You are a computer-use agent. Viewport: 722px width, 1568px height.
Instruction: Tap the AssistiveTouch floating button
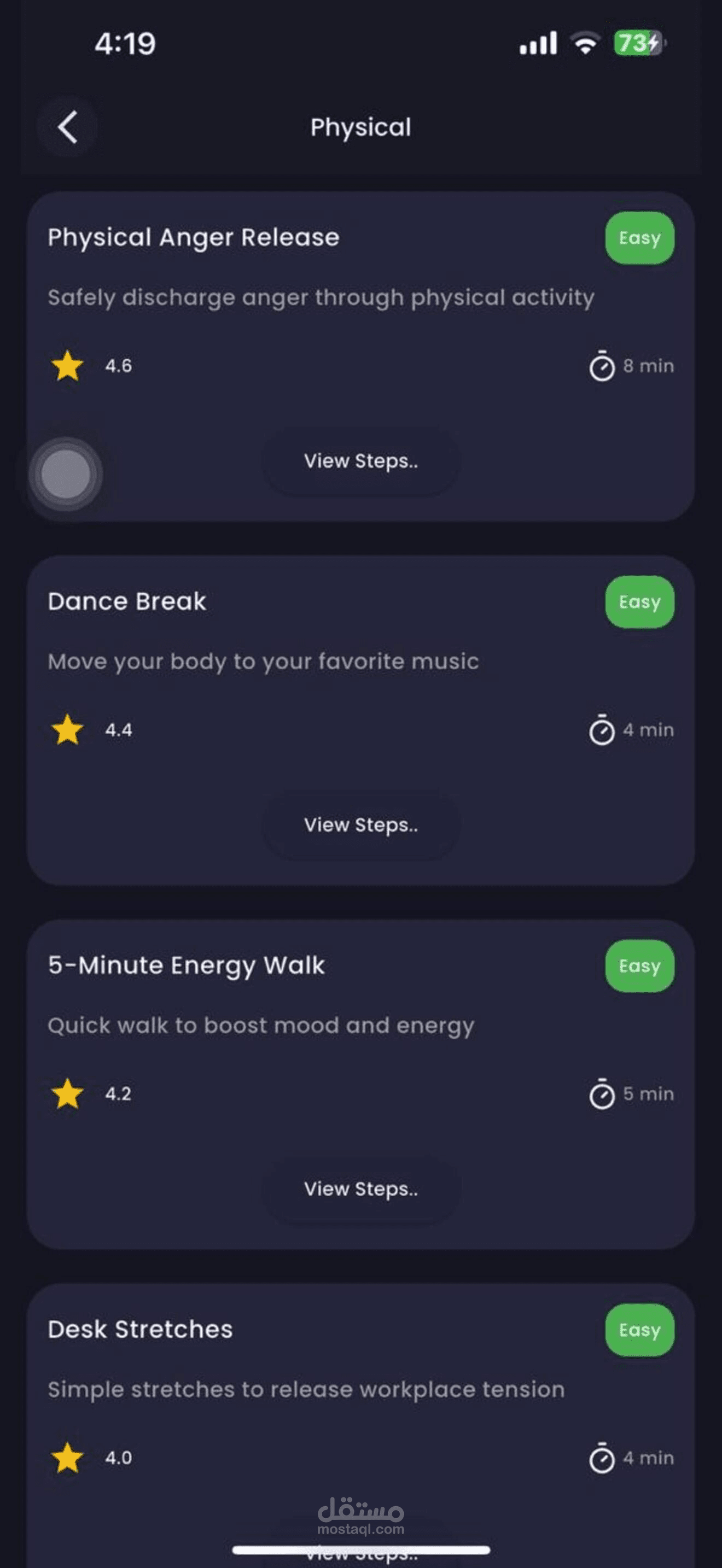click(66, 474)
